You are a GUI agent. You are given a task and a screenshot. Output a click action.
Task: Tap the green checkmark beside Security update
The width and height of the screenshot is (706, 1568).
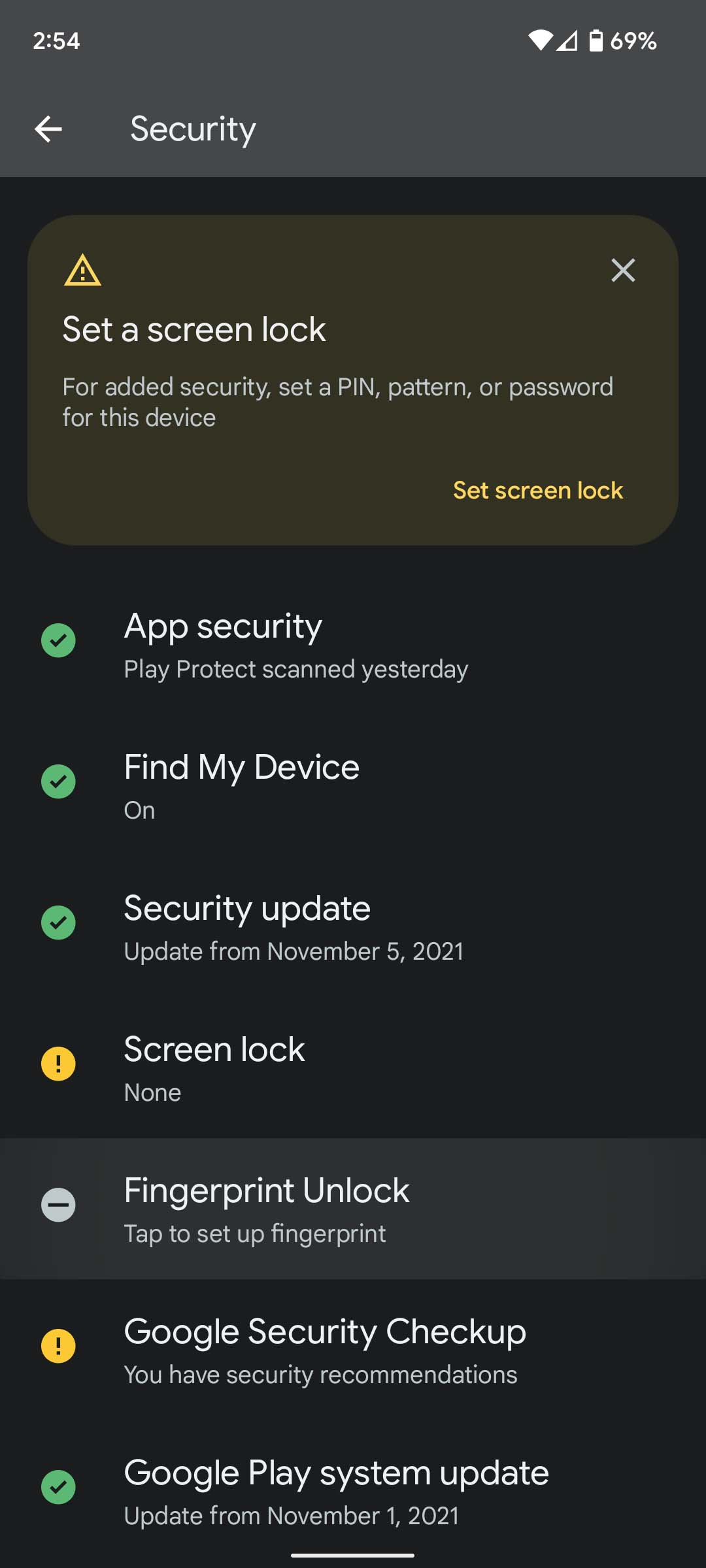[x=58, y=923]
